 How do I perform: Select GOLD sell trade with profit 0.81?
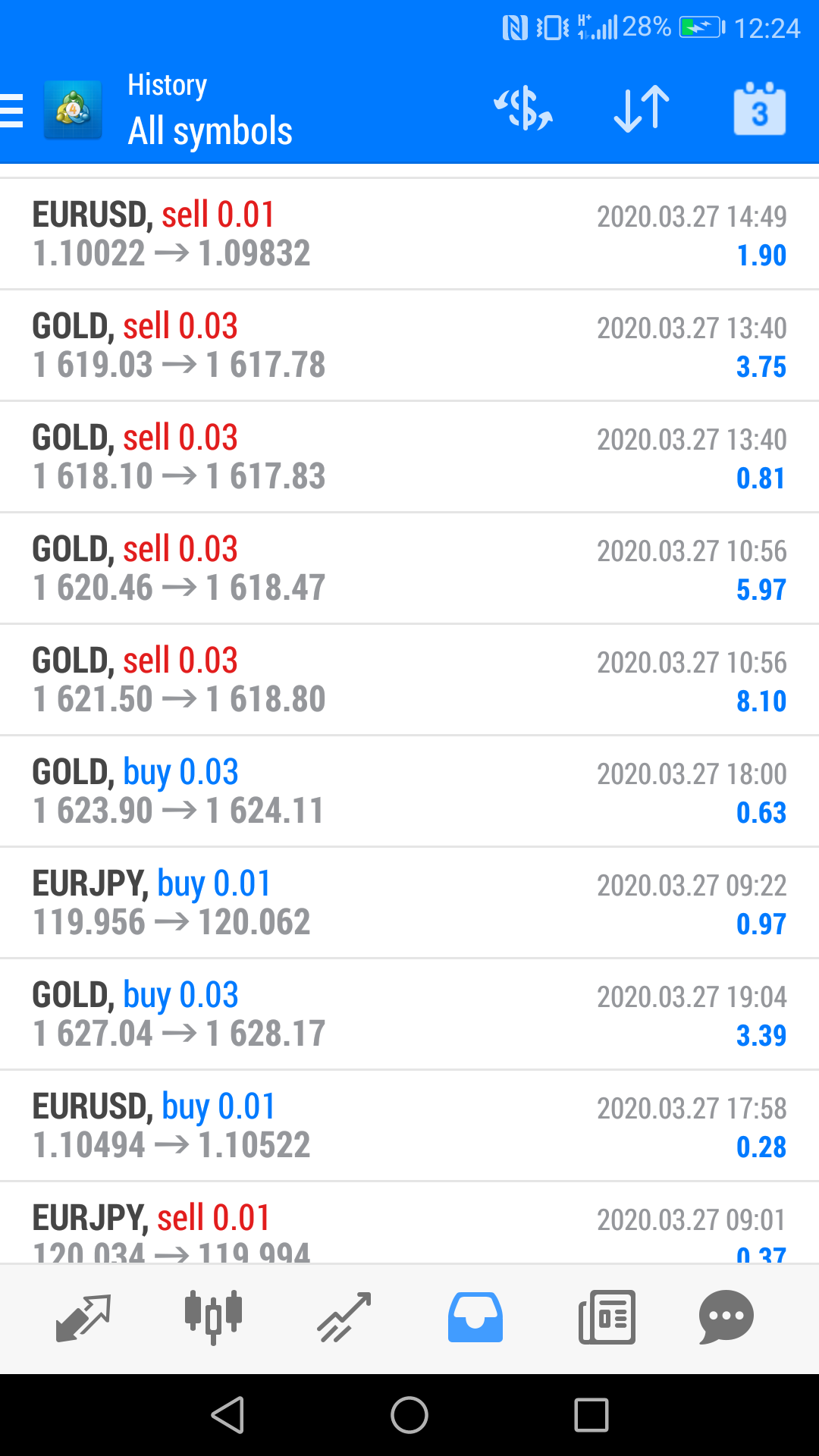pyautogui.click(x=409, y=457)
